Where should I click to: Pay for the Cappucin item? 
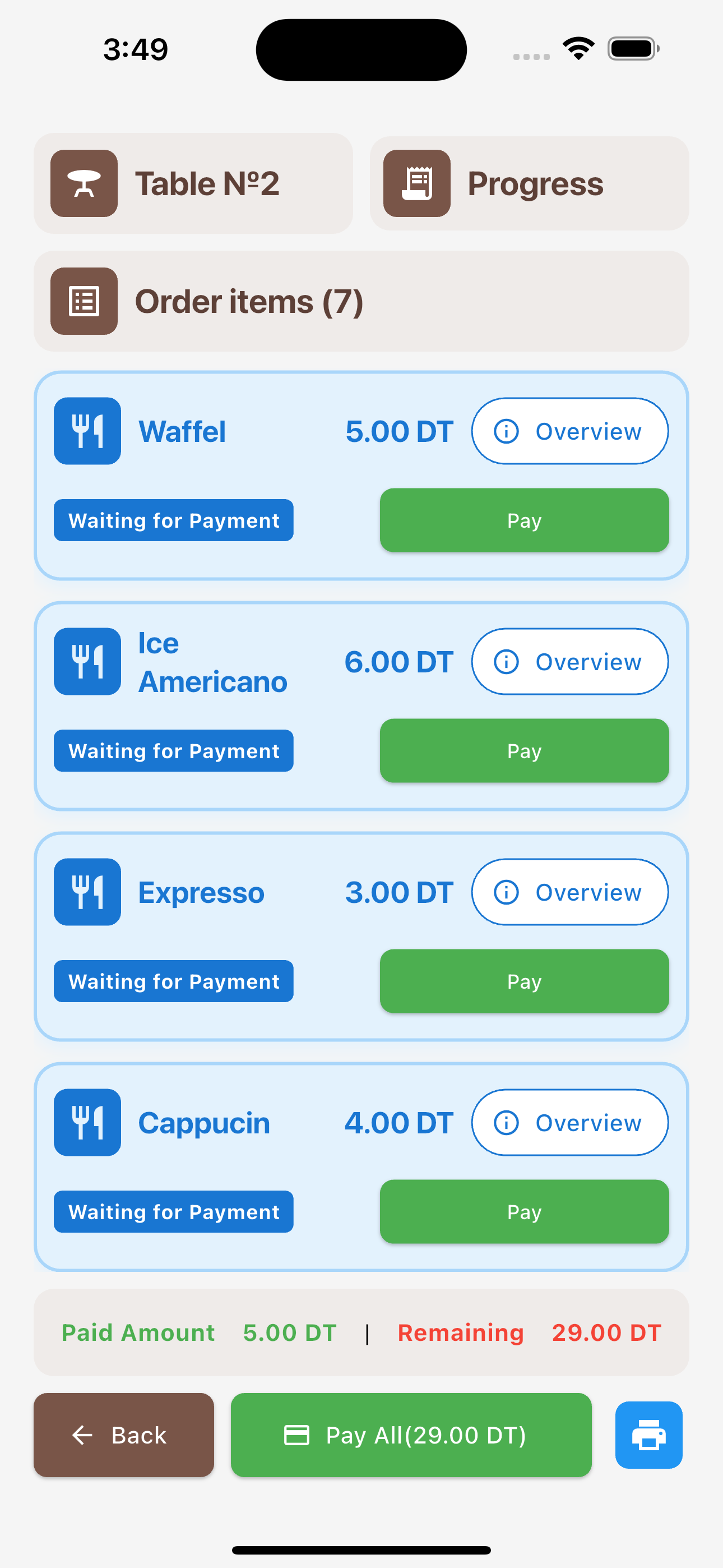[524, 1211]
